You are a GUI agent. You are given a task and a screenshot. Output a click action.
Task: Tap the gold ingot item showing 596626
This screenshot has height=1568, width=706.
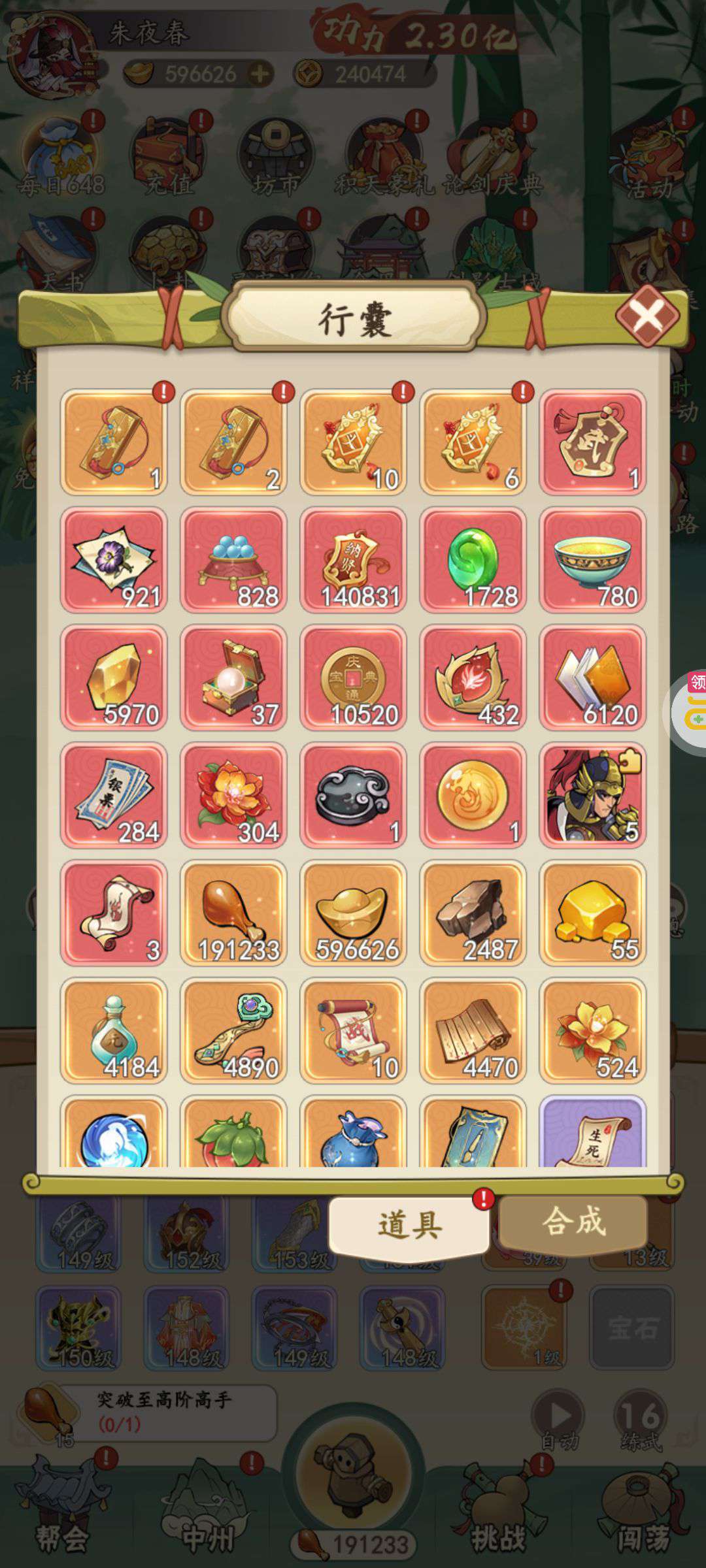click(353, 913)
